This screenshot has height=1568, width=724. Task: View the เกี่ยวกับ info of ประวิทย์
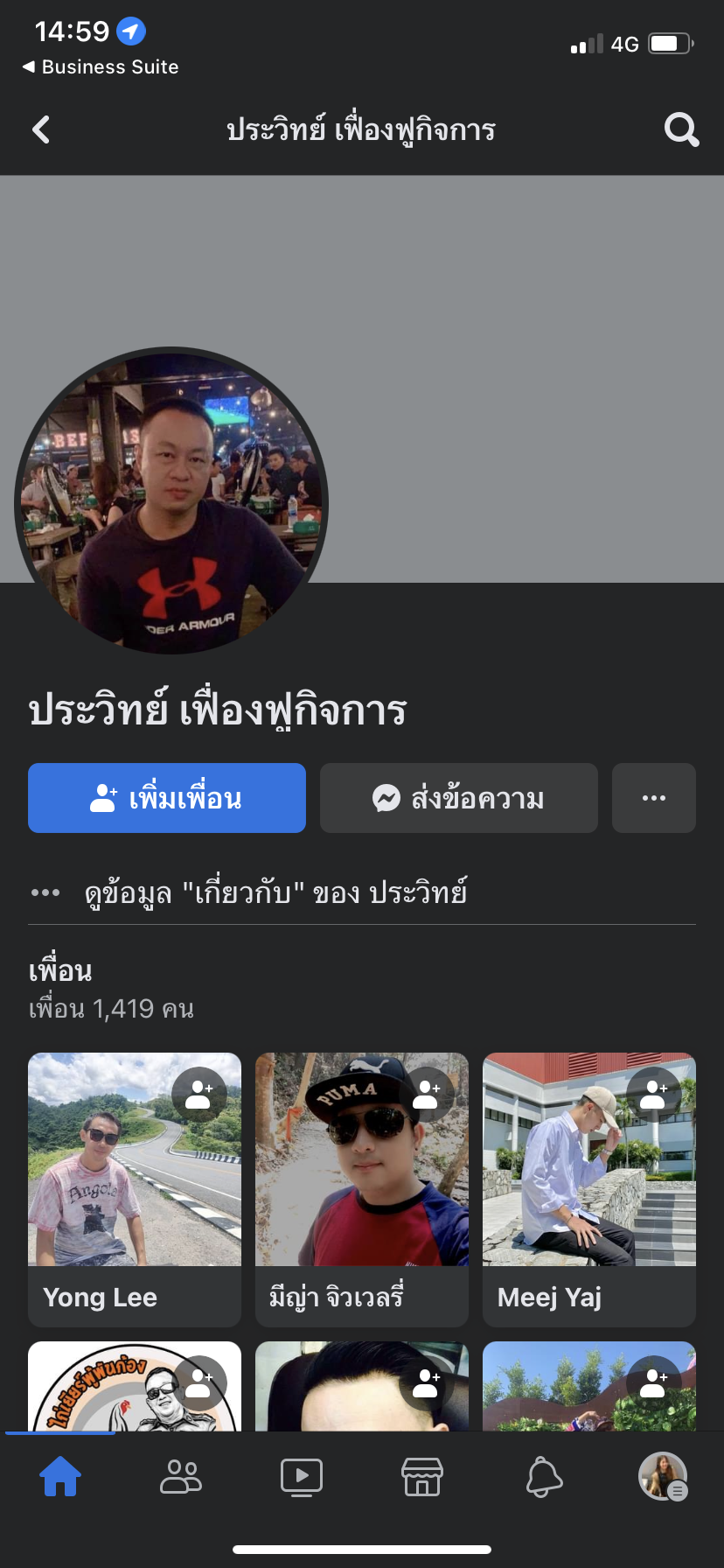[275, 893]
